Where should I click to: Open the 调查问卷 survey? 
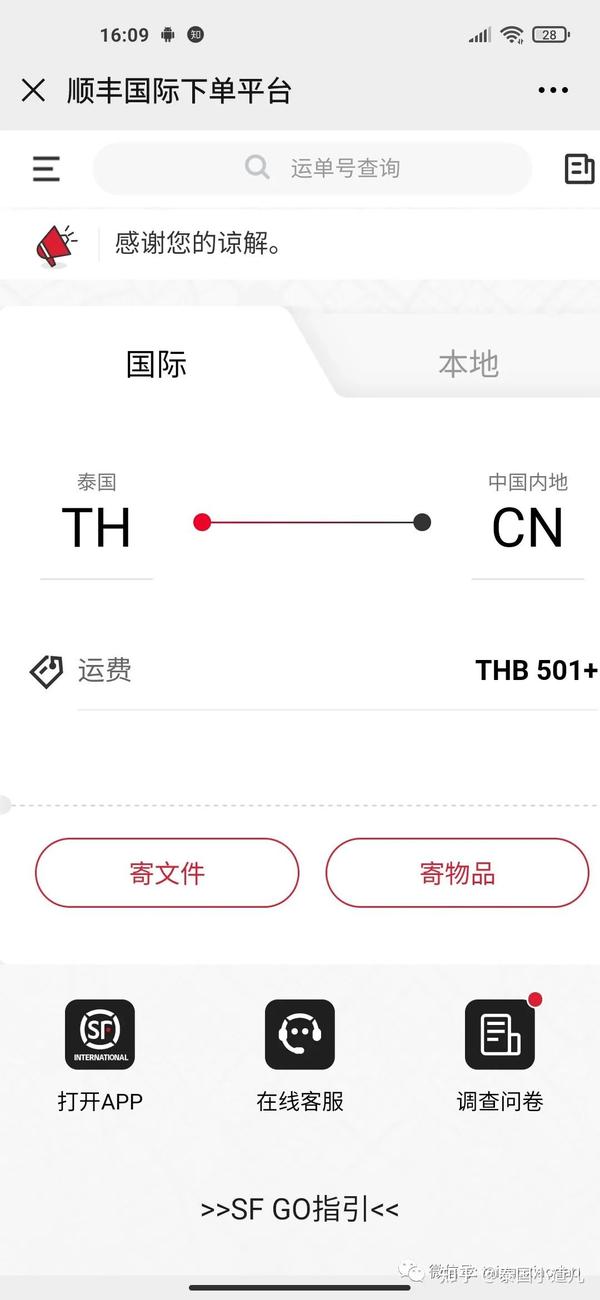coord(500,1055)
